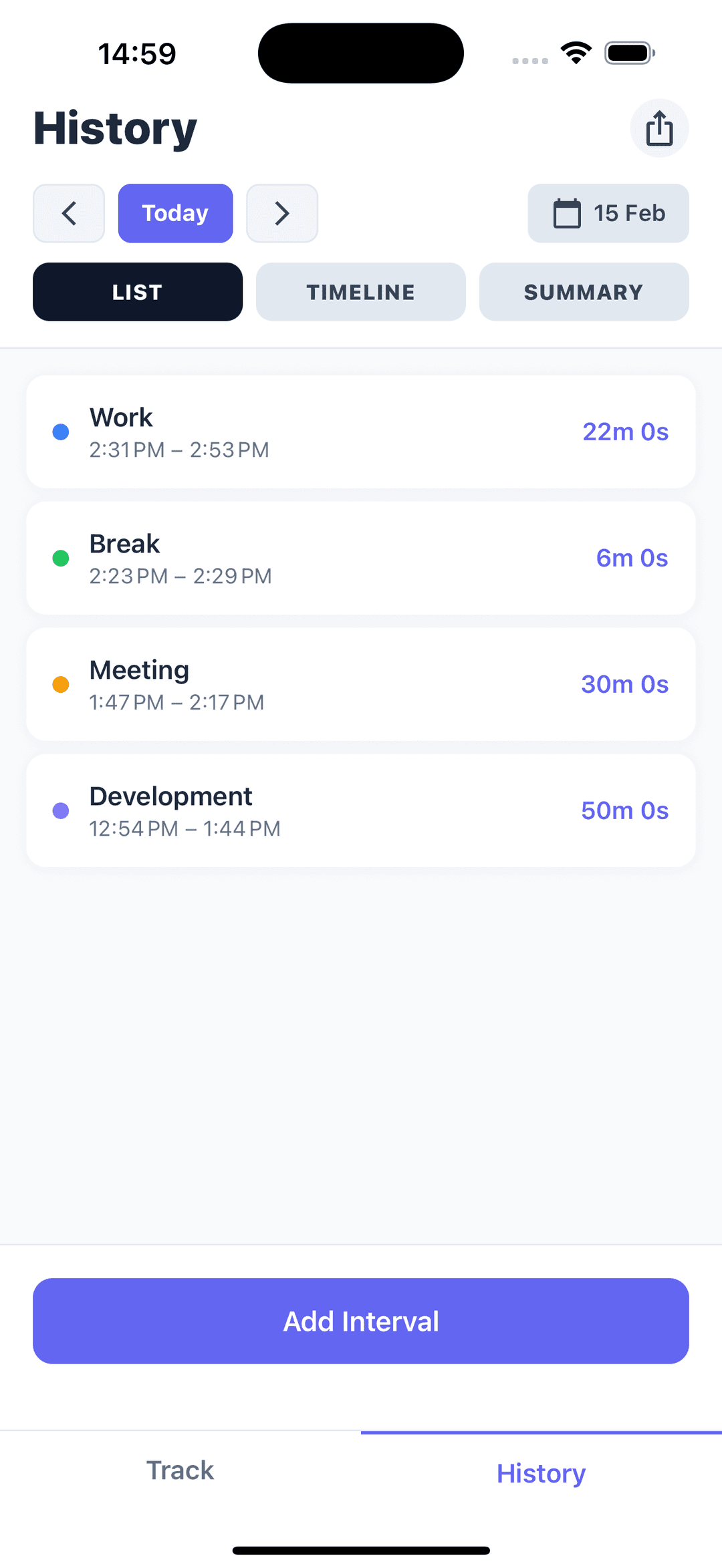Navigate to the previous day with left chevron
This screenshot has height=1568, width=722.
pyautogui.click(x=69, y=213)
